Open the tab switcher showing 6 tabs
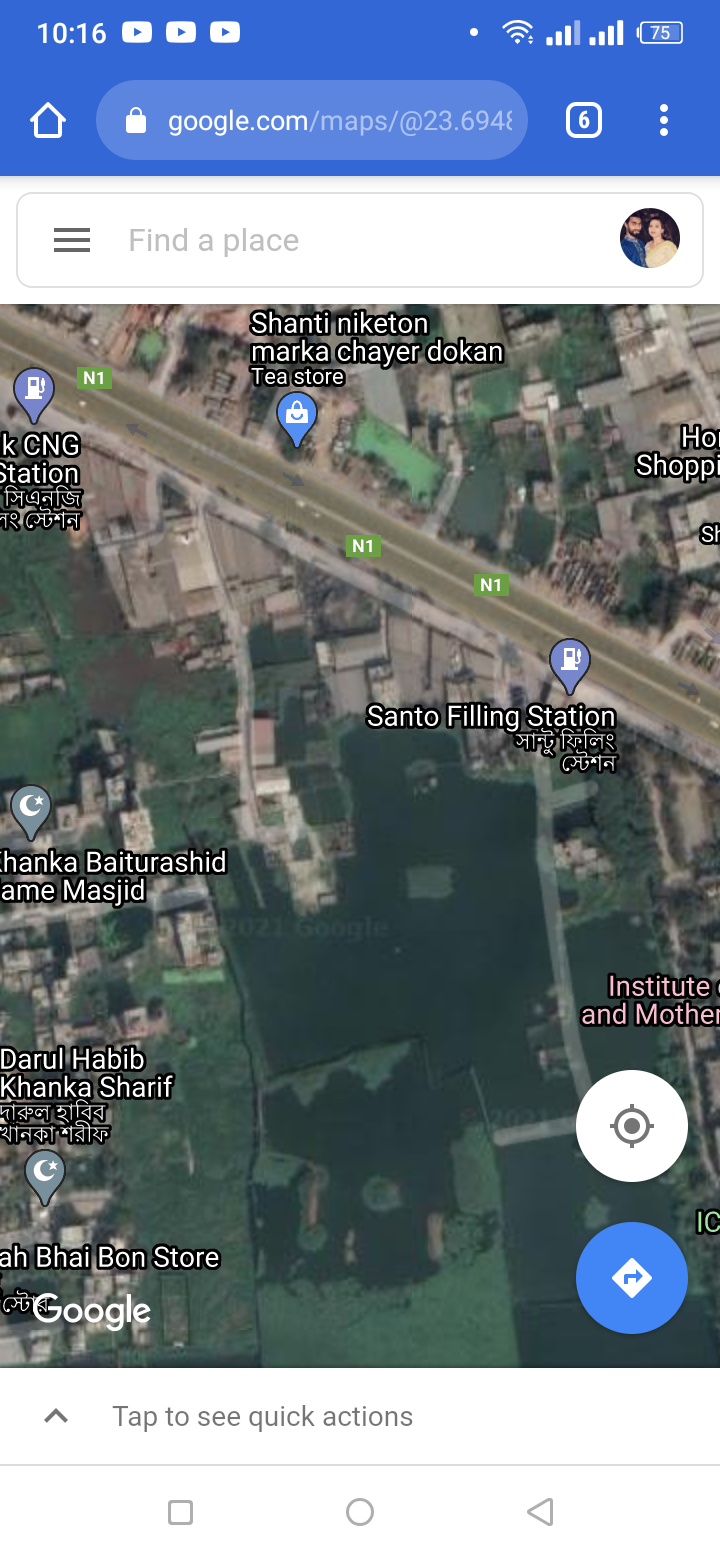This screenshot has width=720, height=1560. click(x=584, y=121)
